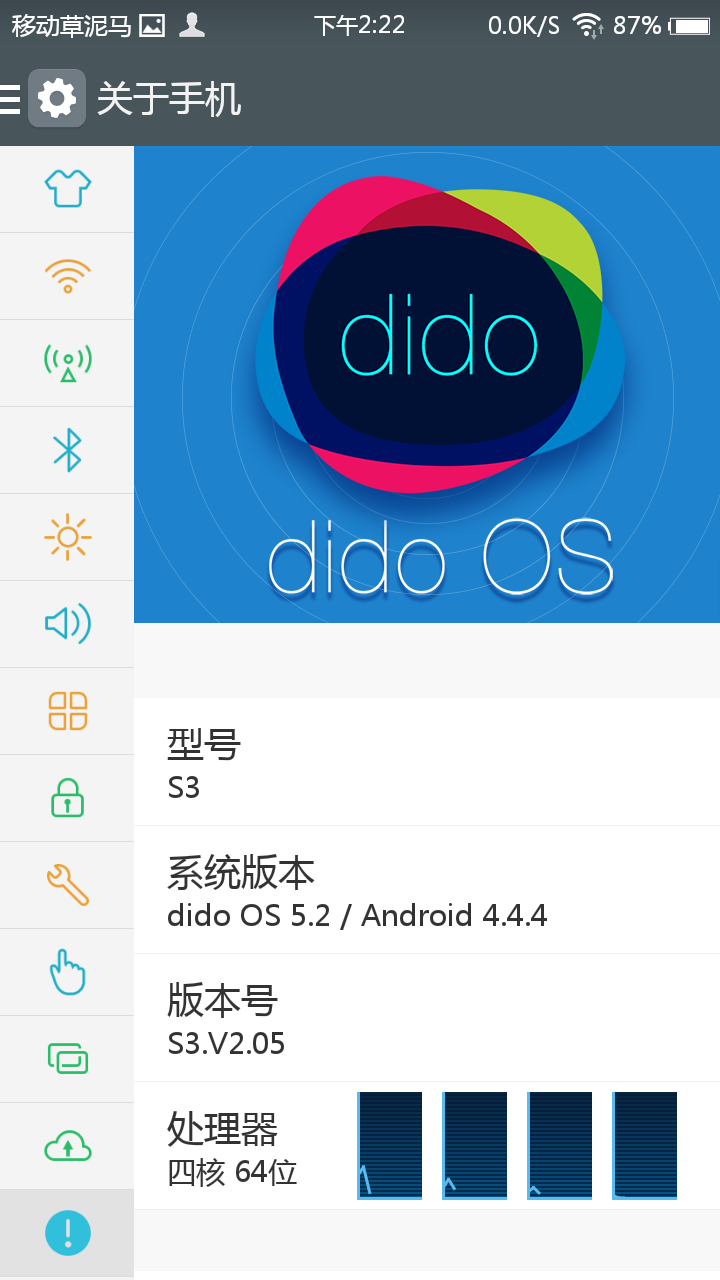This screenshot has width=720, height=1280.
Task: Open the volume settings via speaker icon
Action: (x=67, y=624)
